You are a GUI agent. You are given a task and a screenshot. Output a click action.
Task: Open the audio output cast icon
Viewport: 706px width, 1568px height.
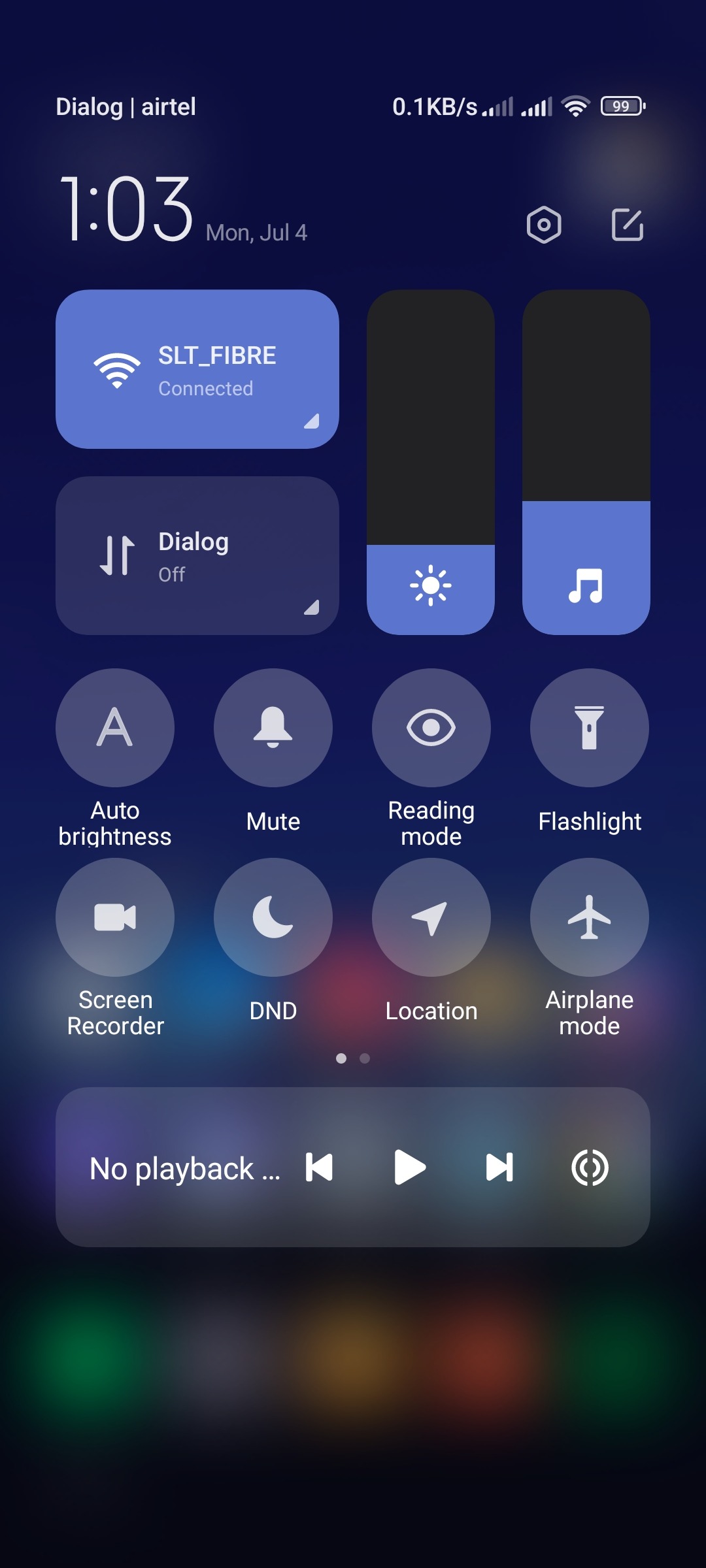[590, 1168]
